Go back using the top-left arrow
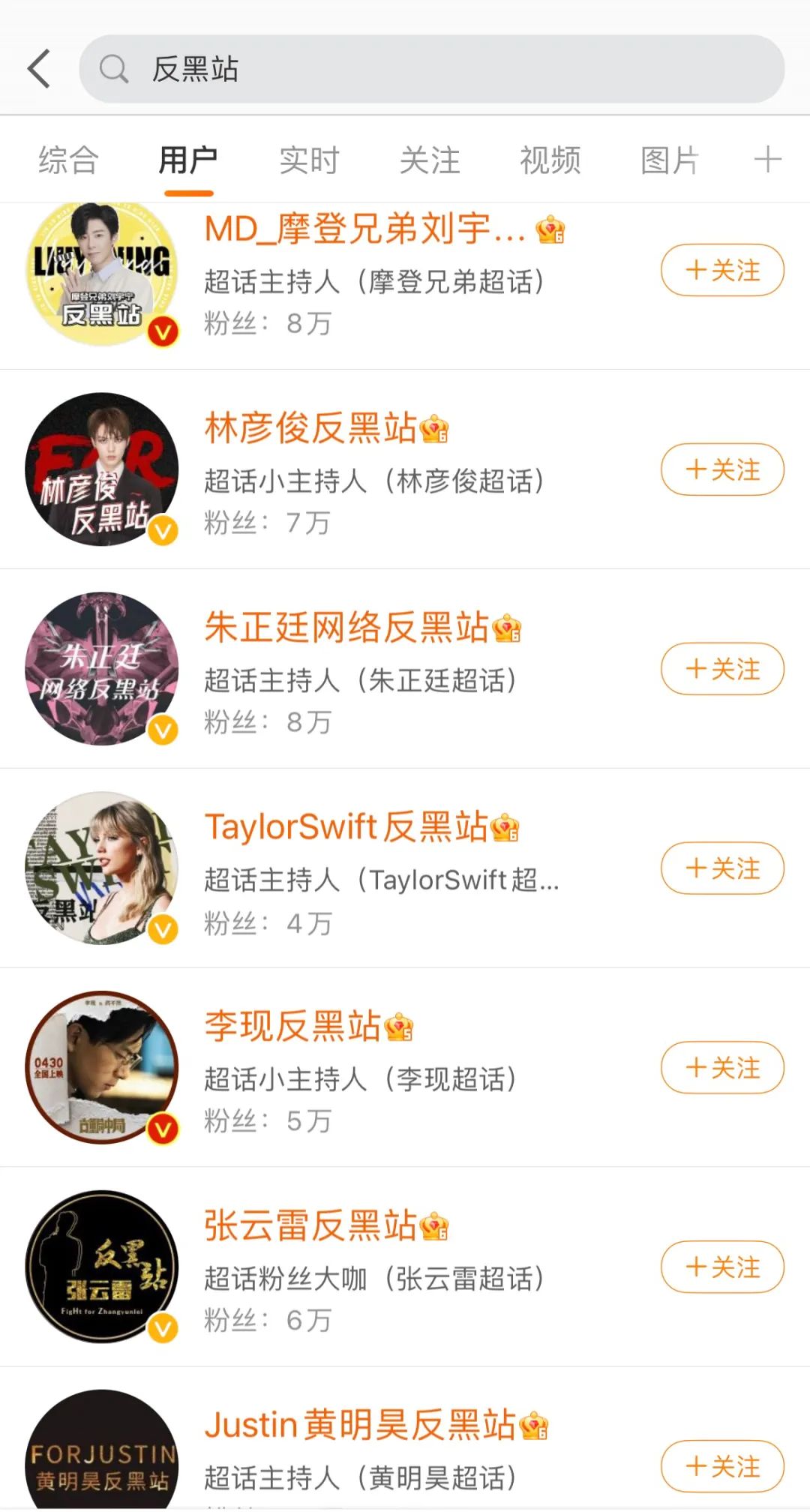Viewport: 810px width, 1512px height. pos(39,69)
